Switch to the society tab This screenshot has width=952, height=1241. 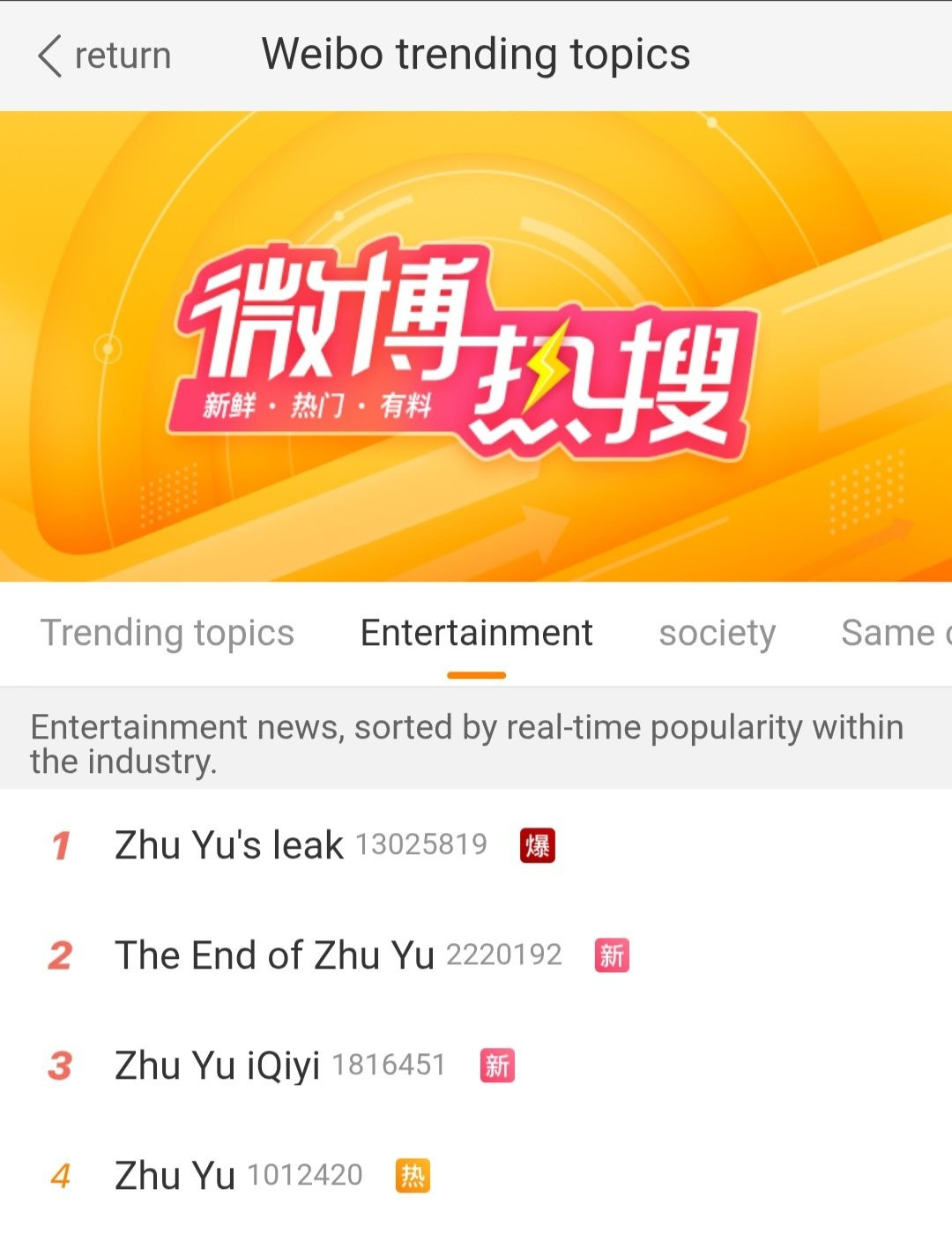[x=717, y=633]
